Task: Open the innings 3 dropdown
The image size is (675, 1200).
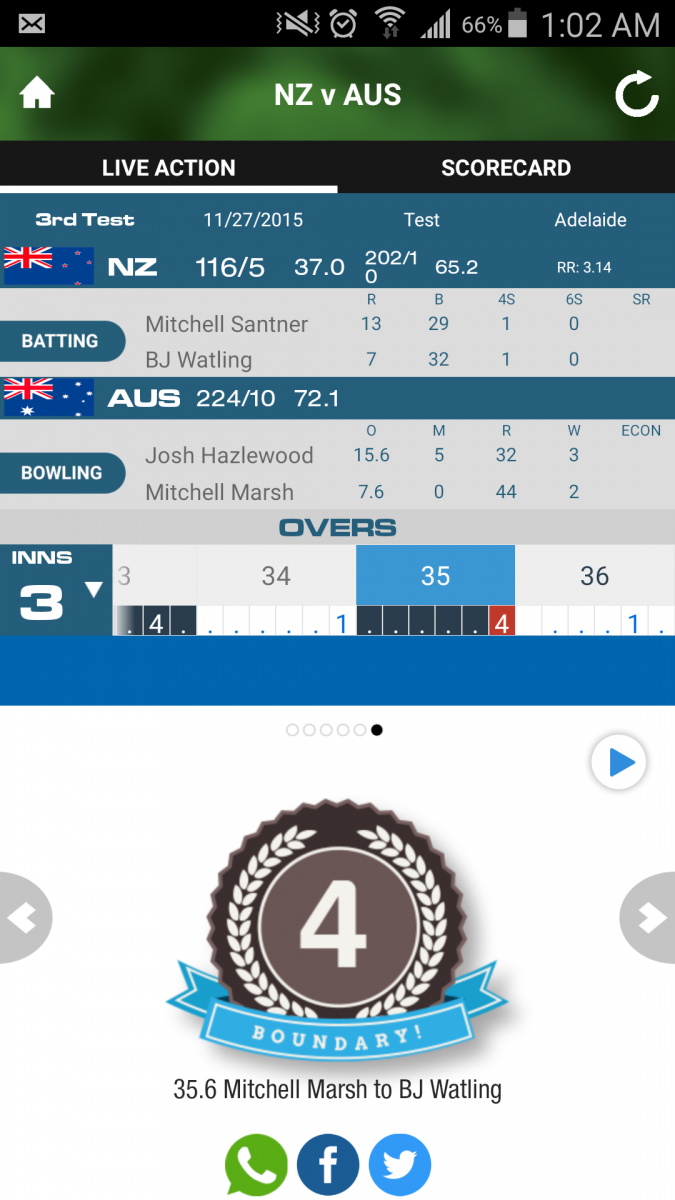Action: click(56, 590)
